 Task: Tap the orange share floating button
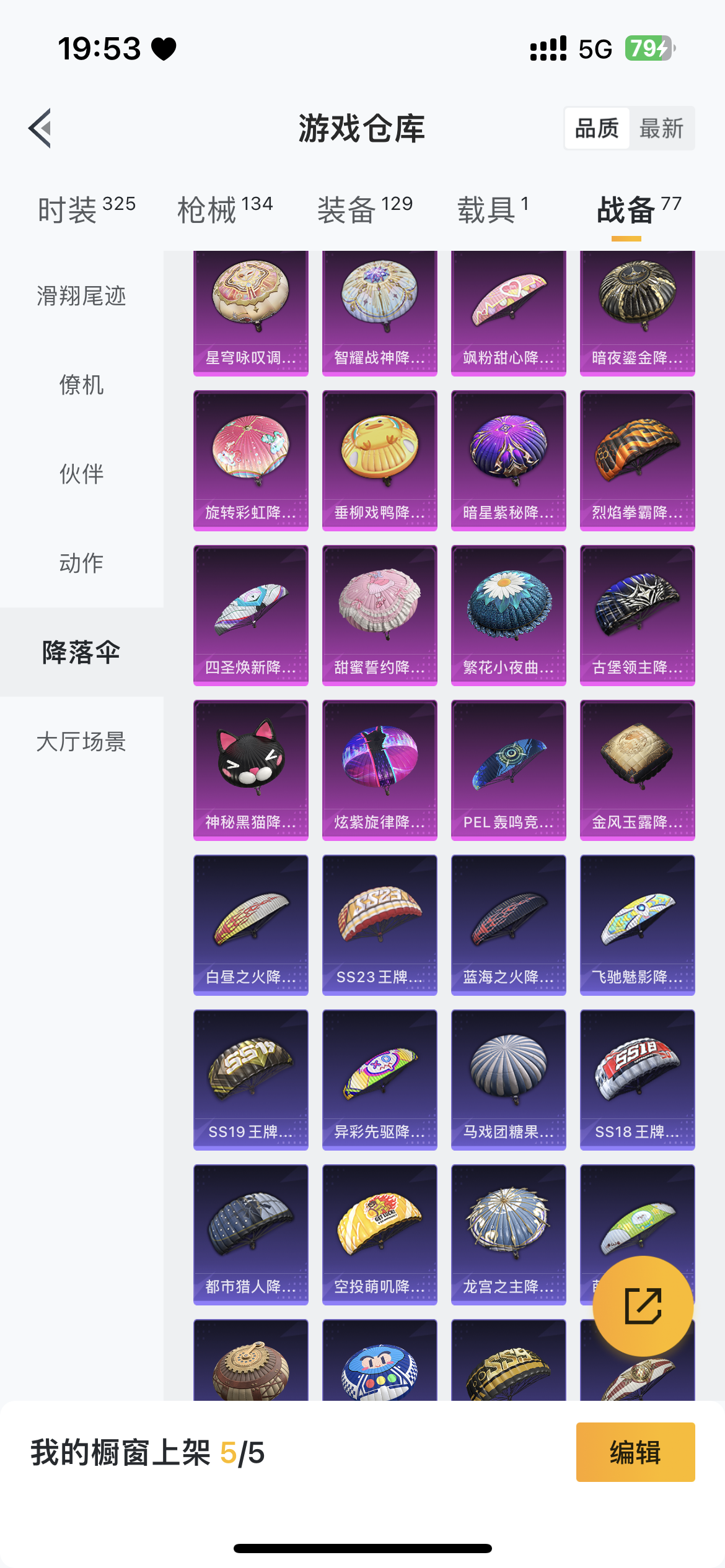coord(643,1306)
